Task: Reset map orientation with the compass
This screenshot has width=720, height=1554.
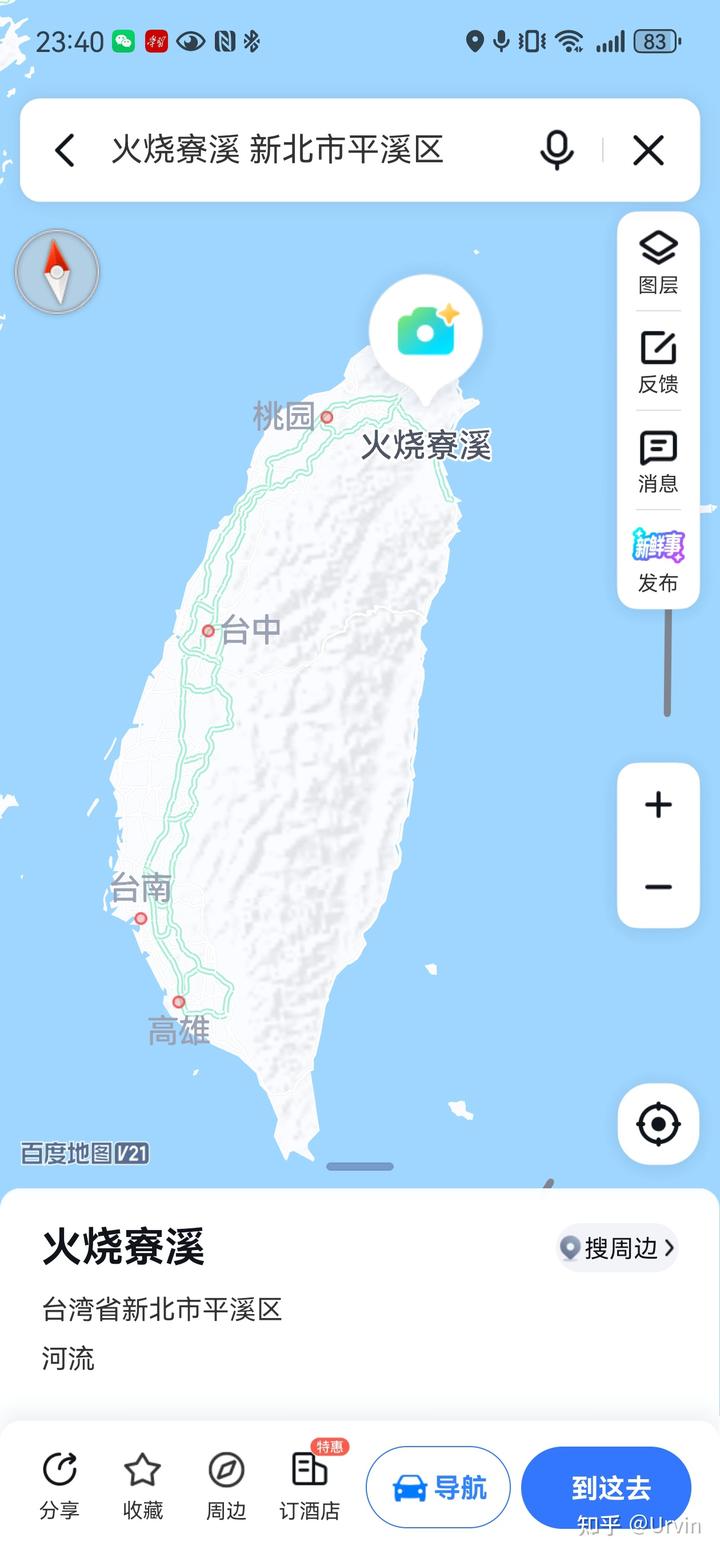Action: click(x=57, y=272)
